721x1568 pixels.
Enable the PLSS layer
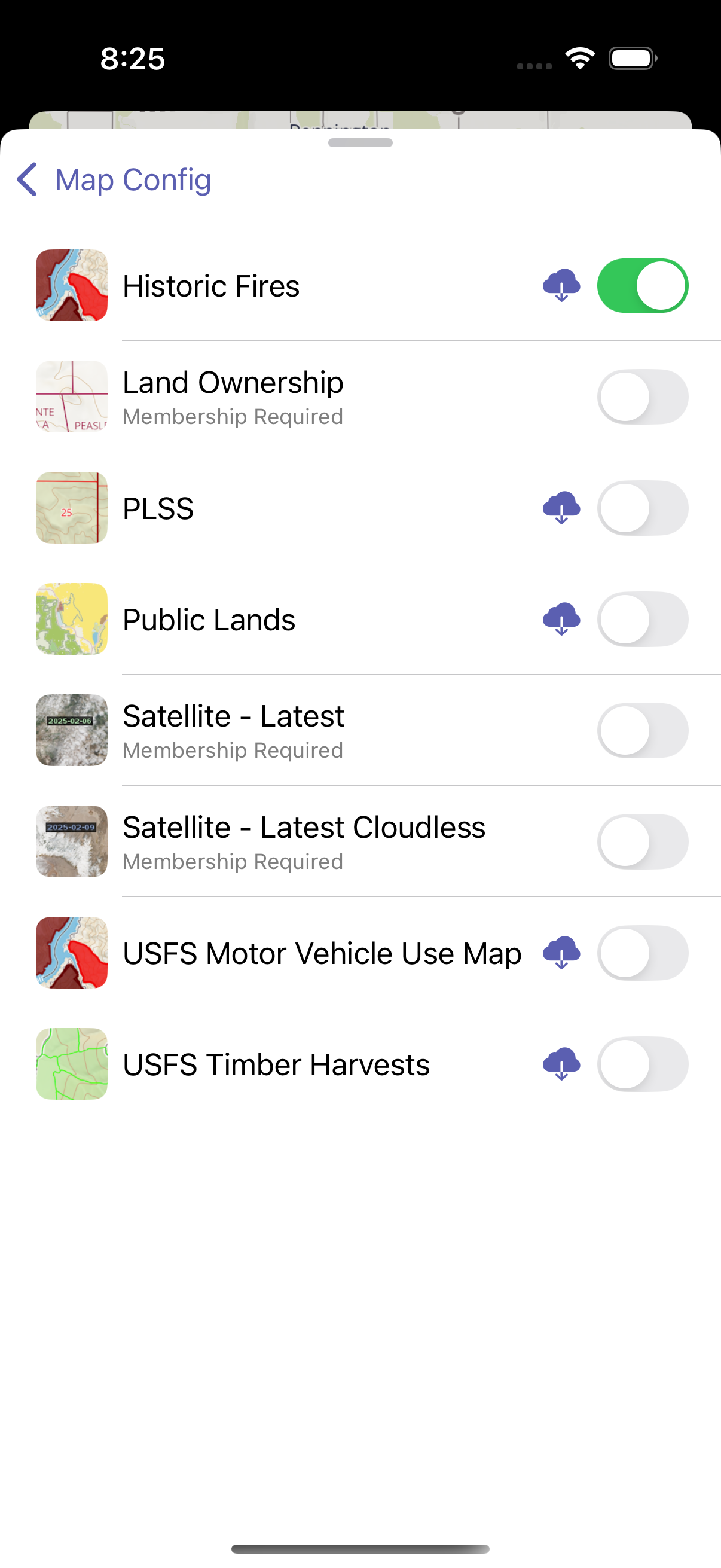coord(643,508)
